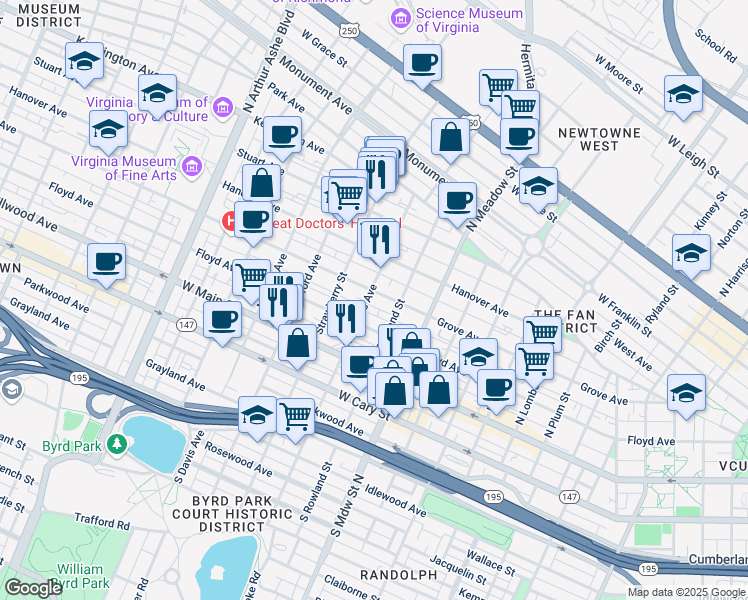Tap the restaurant marker beside Strawberry St label
This screenshot has width=748, height=600.
tap(347, 320)
